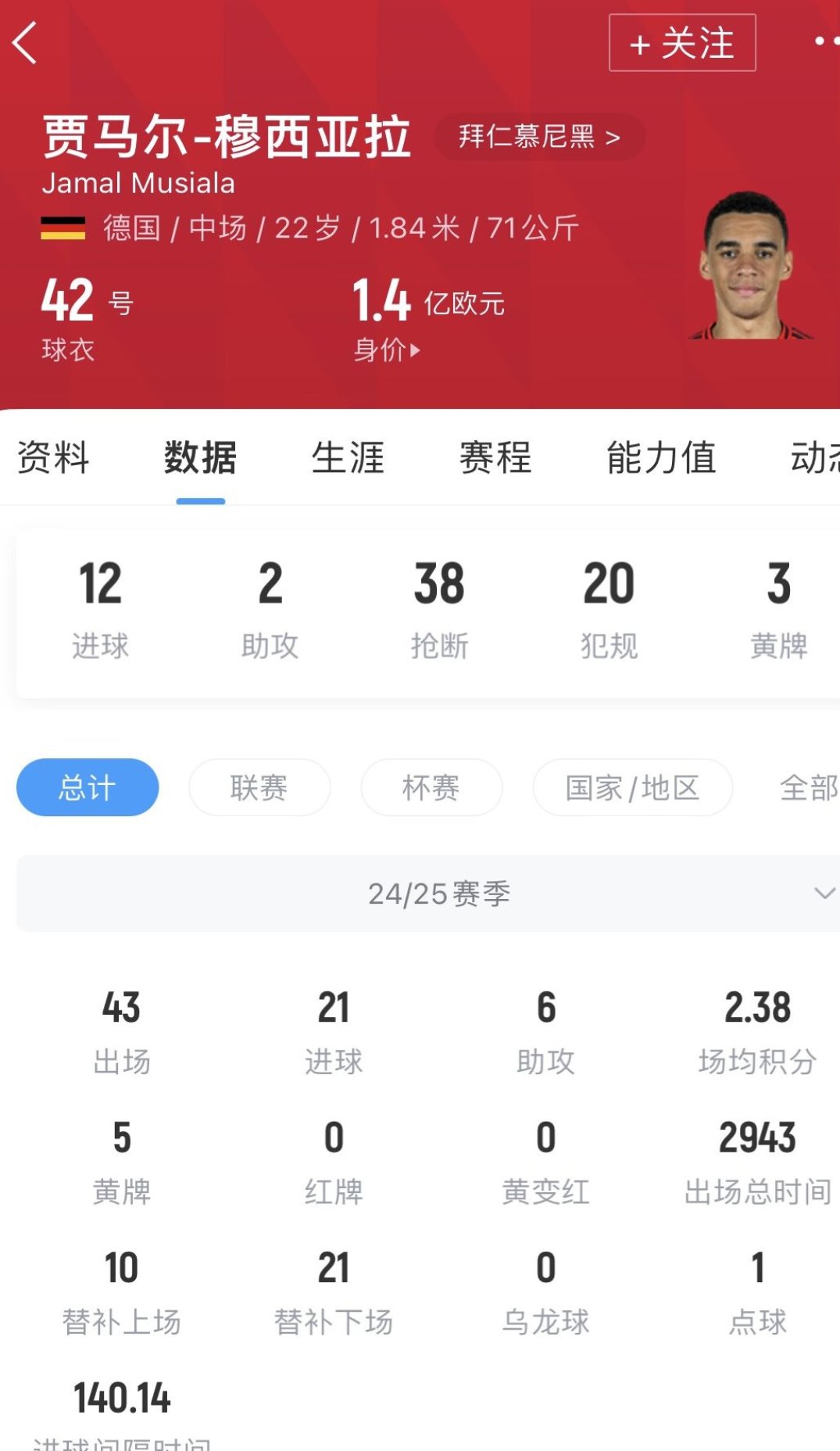The width and height of the screenshot is (840, 1451).
Task: Switch to the 能力值 tab
Action: [661, 458]
